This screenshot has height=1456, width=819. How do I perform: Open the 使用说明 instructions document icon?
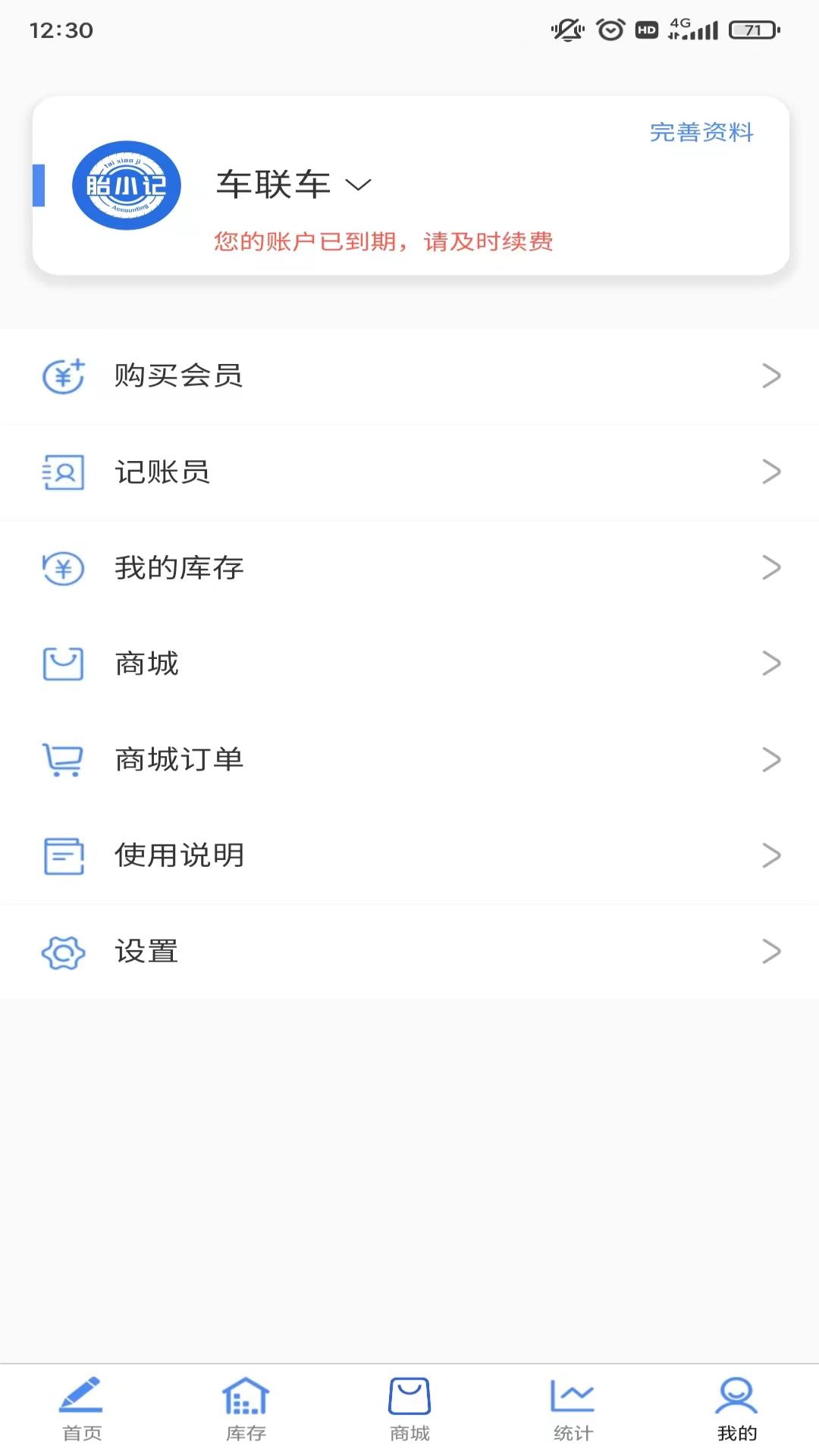click(x=64, y=855)
